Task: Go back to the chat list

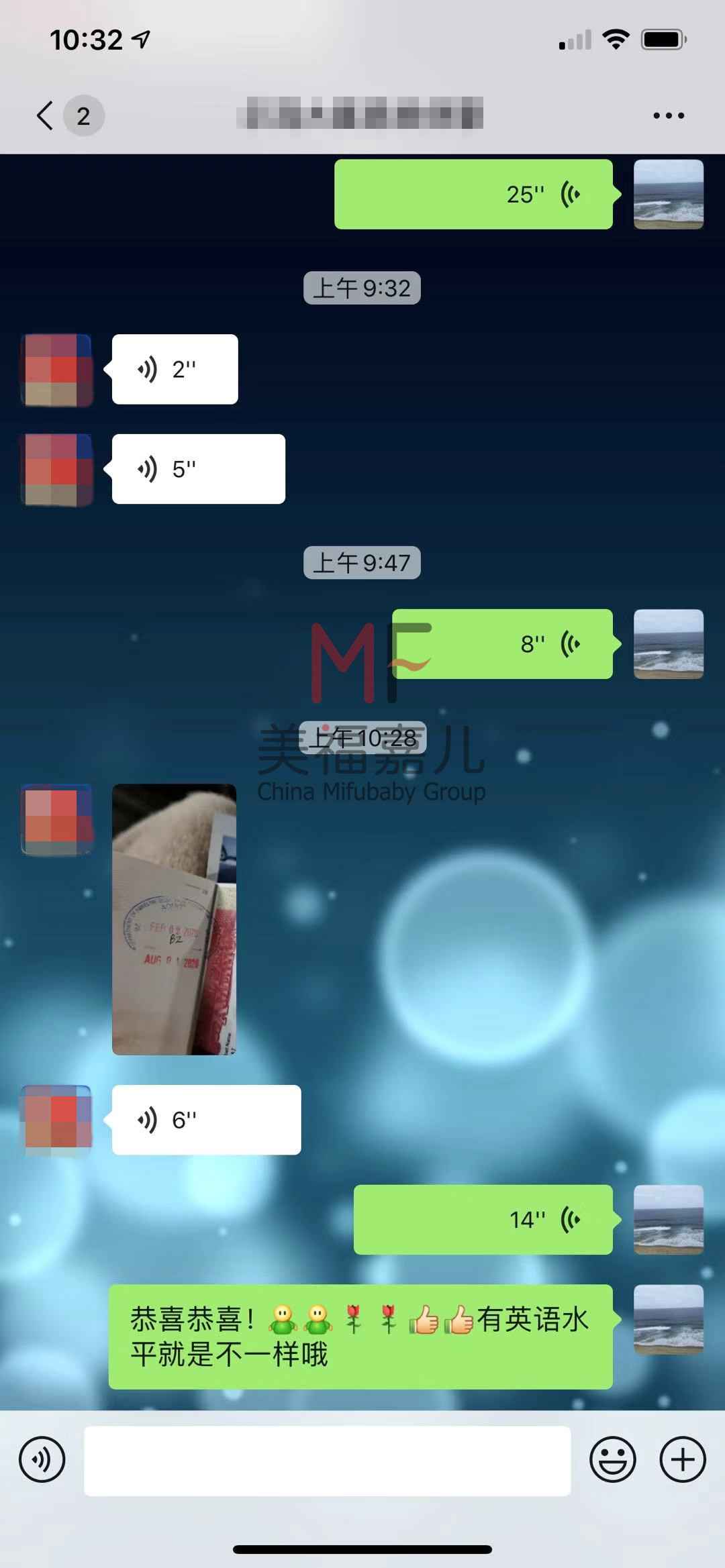Action: point(46,116)
